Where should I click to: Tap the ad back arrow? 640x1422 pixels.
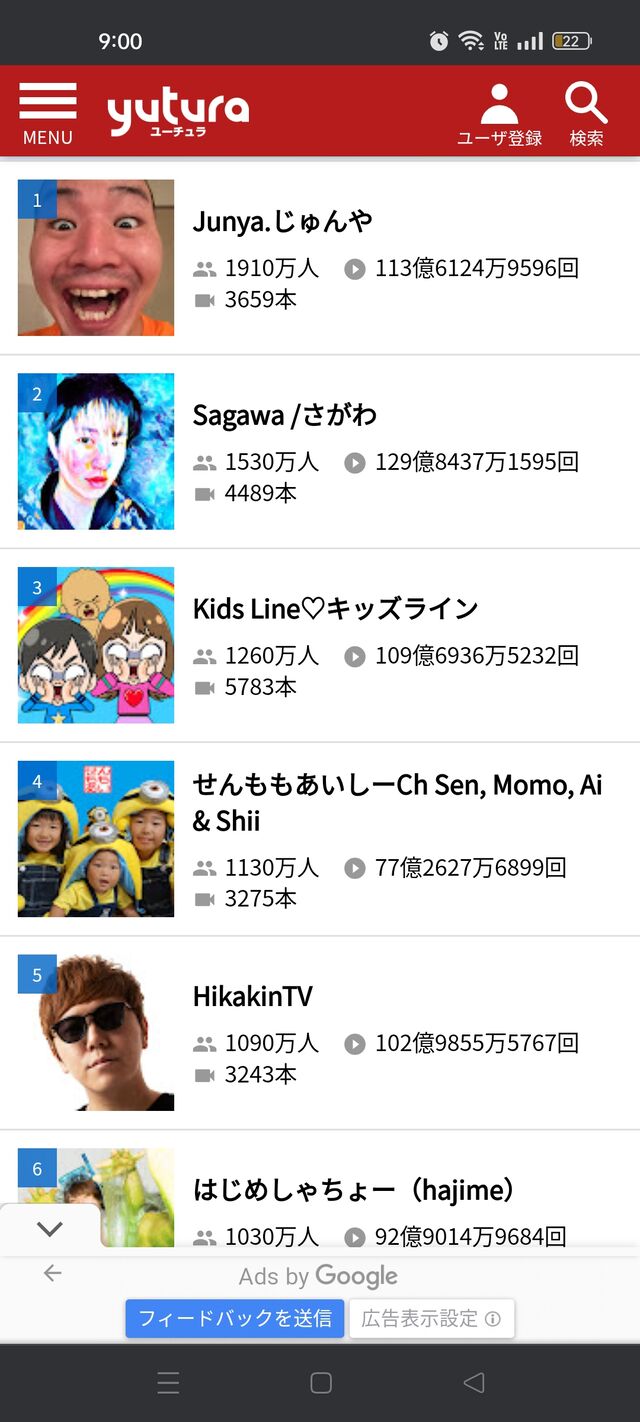tap(53, 1273)
